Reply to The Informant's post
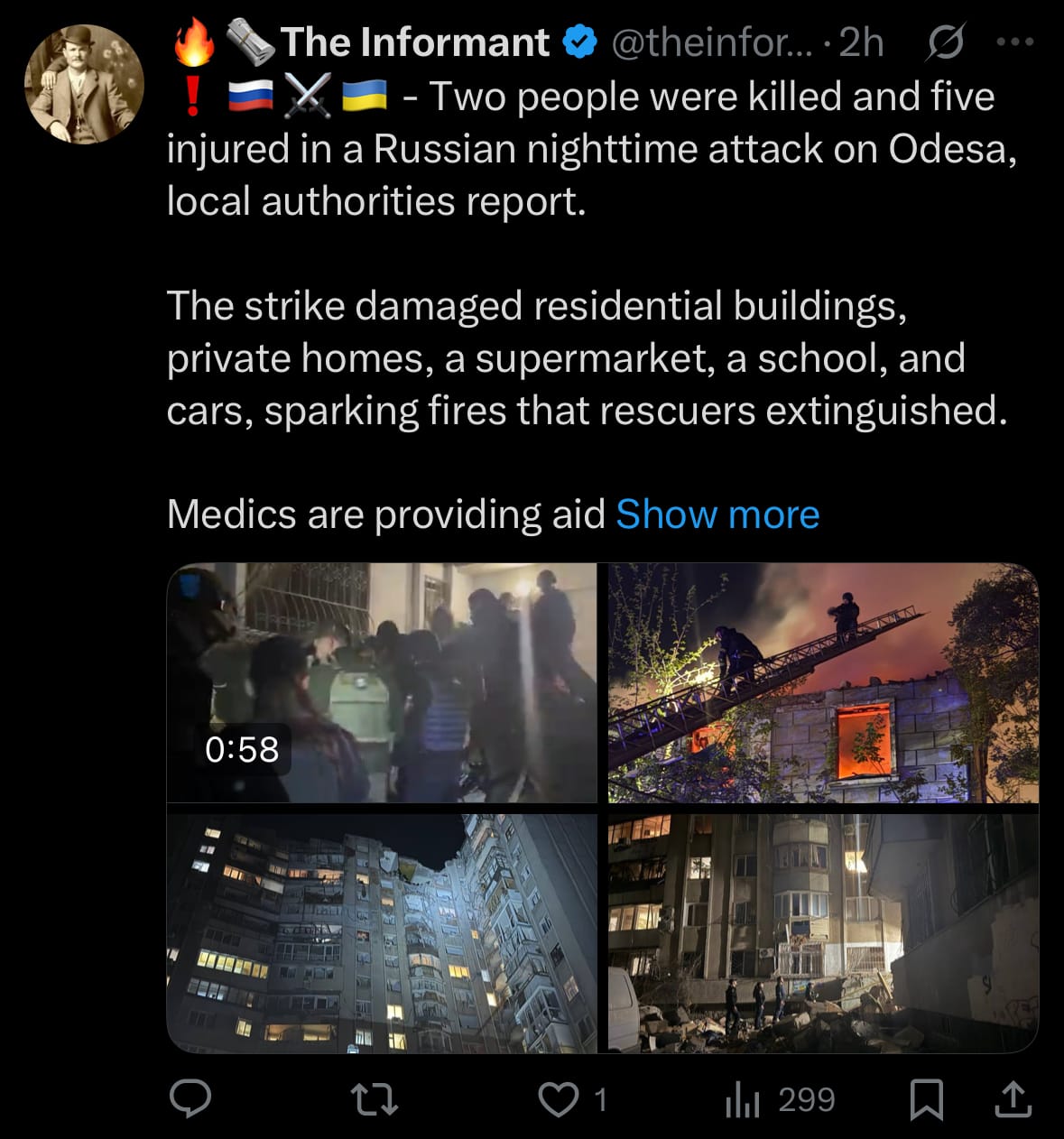1064x1139 pixels. pyautogui.click(x=190, y=1098)
